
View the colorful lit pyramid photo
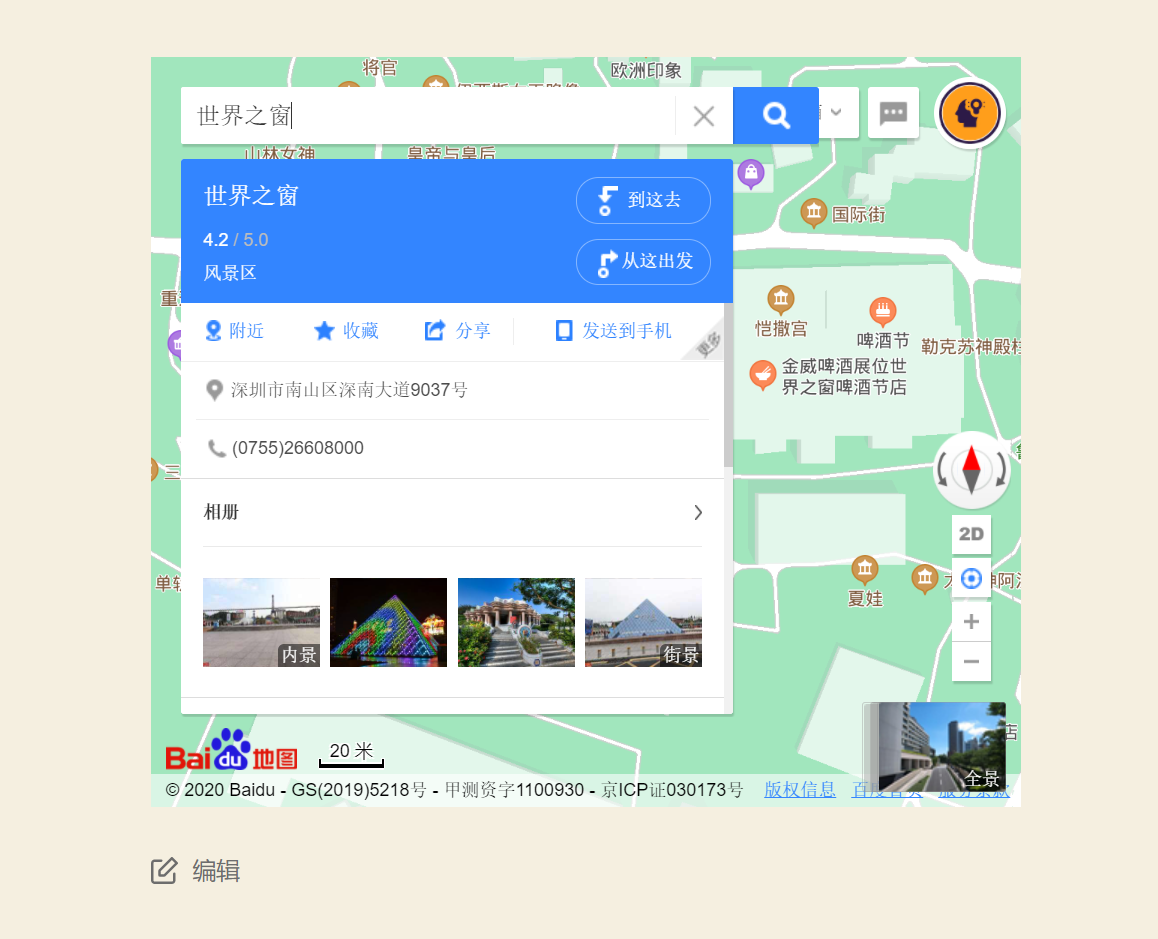click(x=388, y=622)
